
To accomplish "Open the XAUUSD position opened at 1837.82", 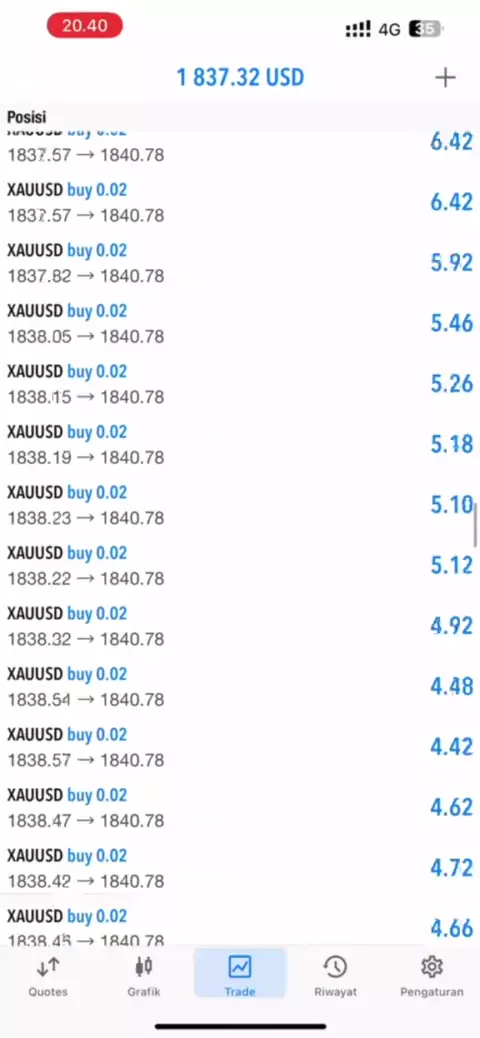I will [240, 263].
